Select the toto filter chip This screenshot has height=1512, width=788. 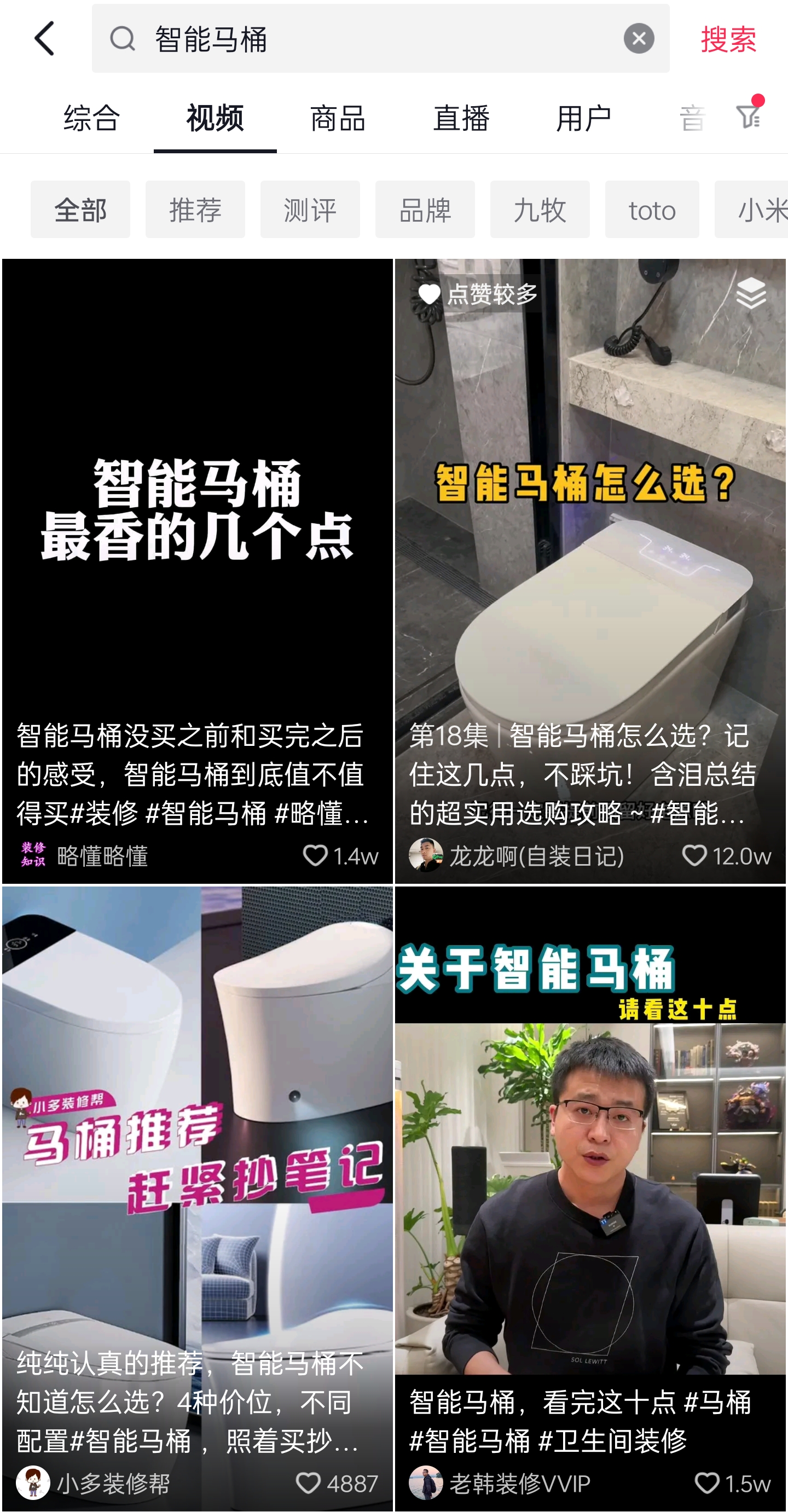coord(652,210)
